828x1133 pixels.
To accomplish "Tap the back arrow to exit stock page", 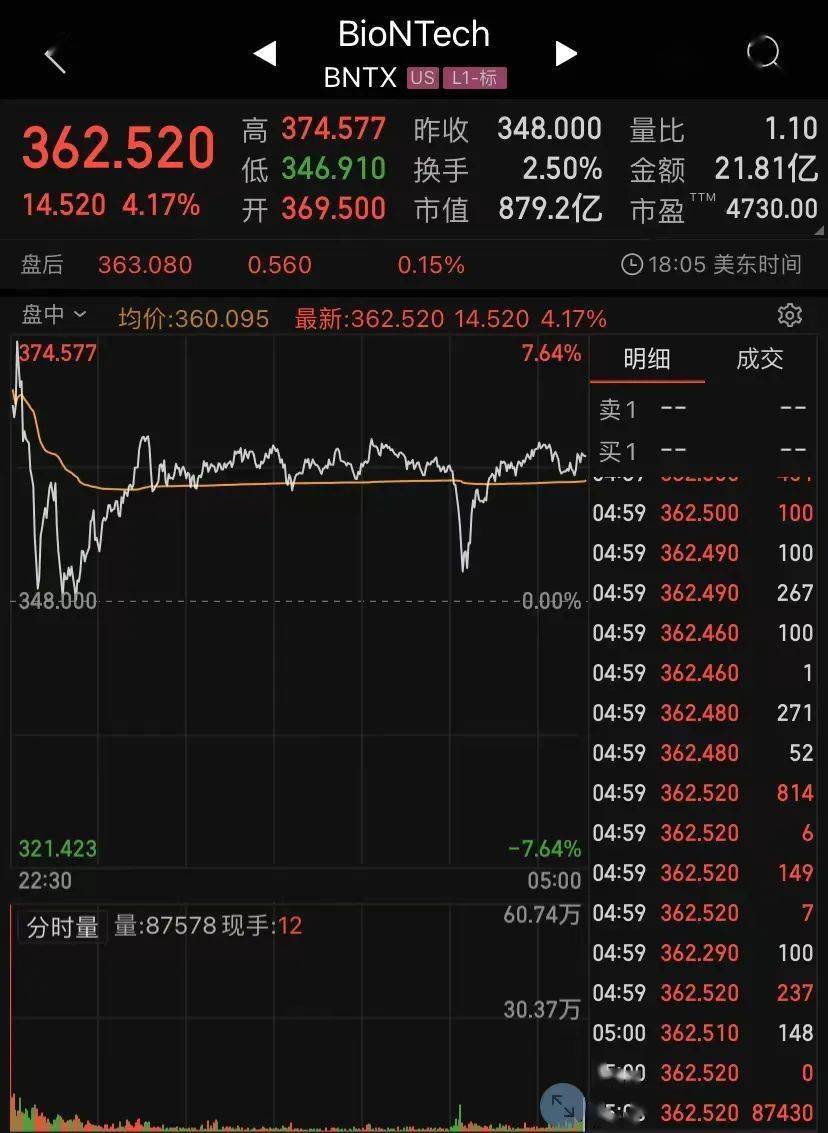I will click(52, 54).
